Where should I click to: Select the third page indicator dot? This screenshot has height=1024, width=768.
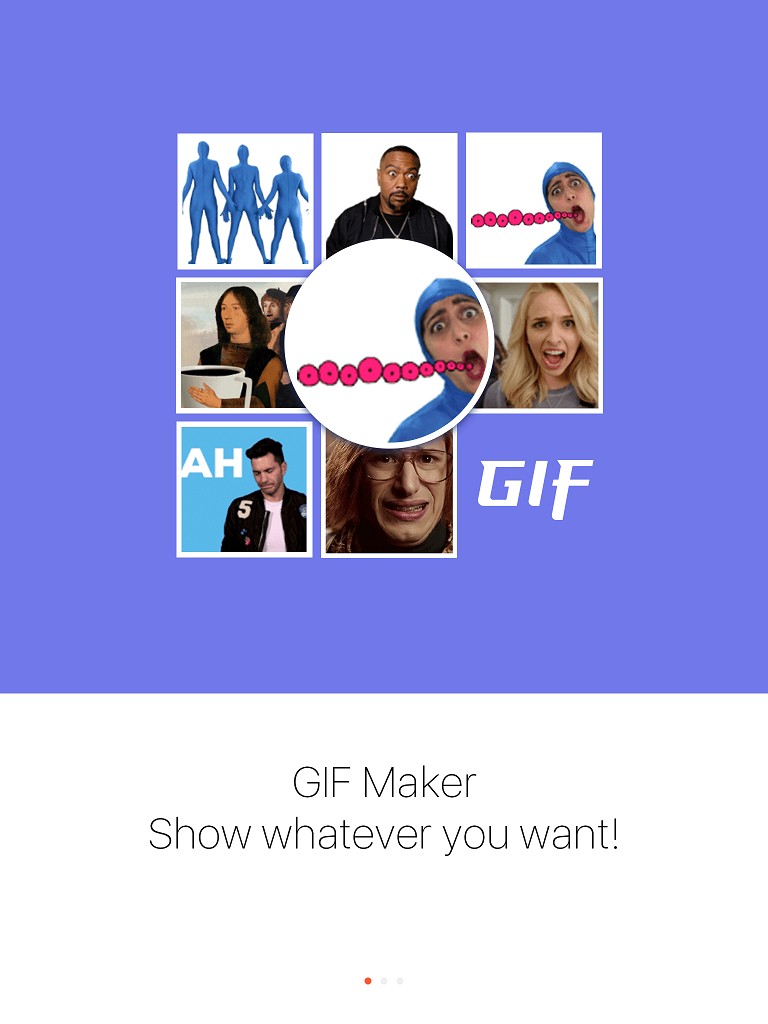pyautogui.click(x=400, y=981)
